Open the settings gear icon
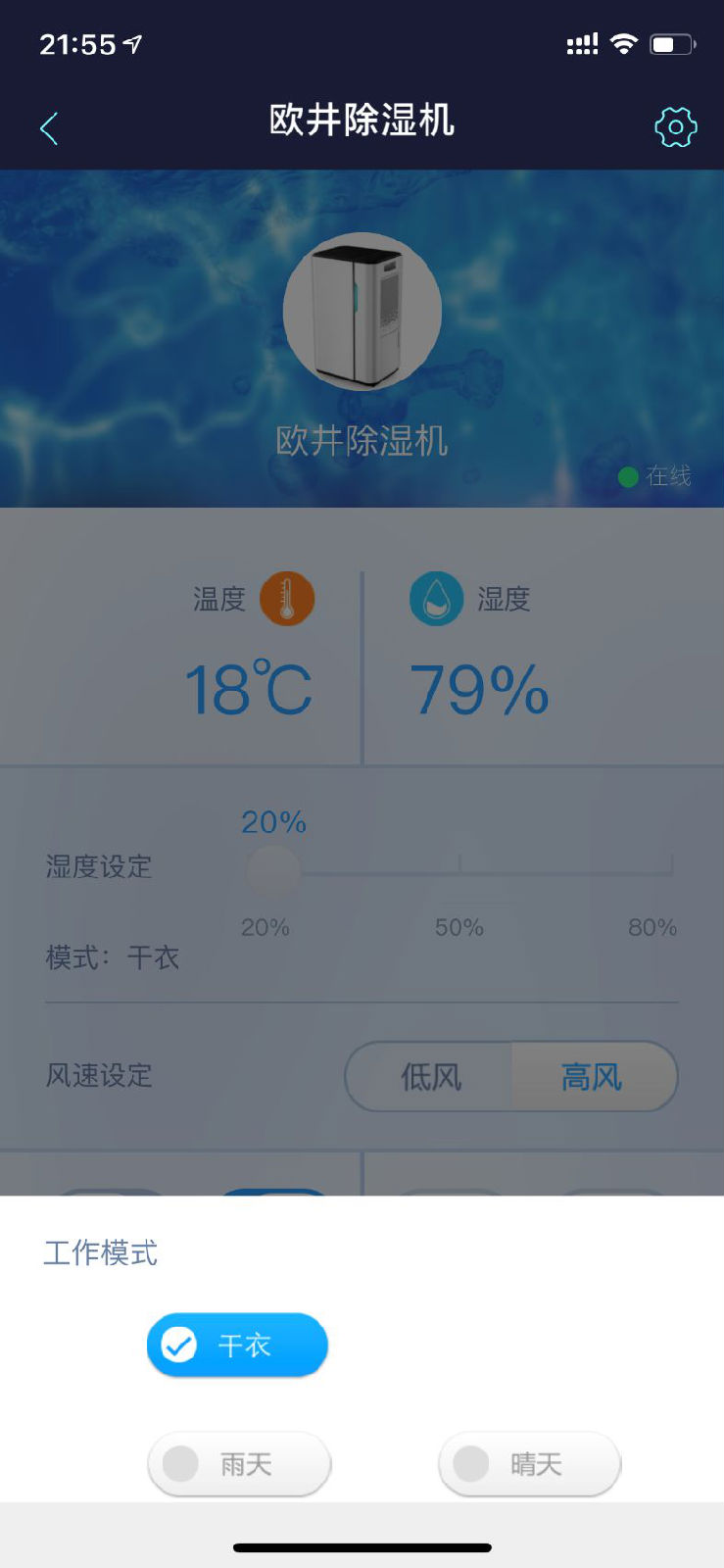The width and height of the screenshot is (724, 1568). [675, 127]
